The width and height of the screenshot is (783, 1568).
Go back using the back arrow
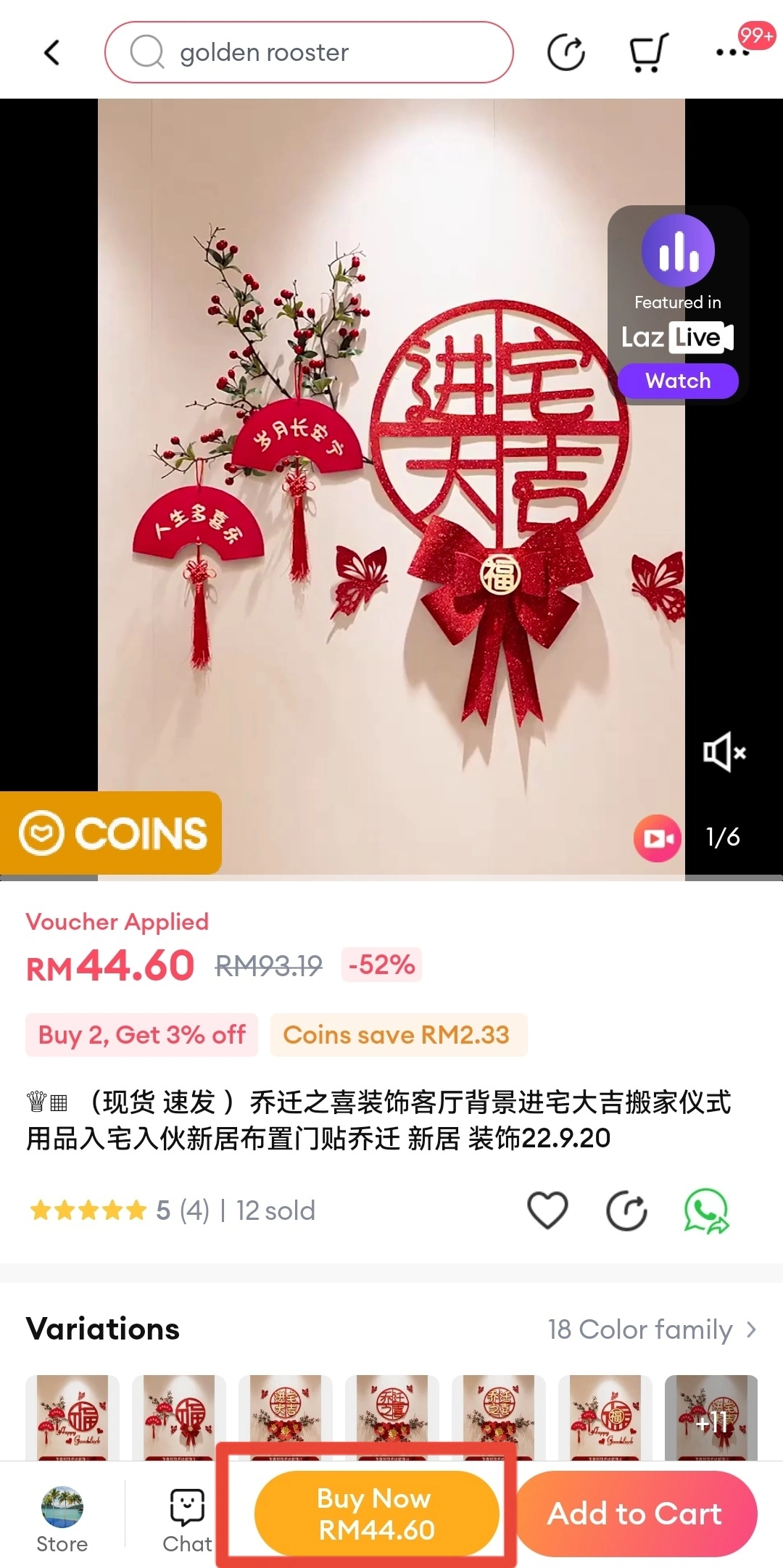(x=51, y=51)
